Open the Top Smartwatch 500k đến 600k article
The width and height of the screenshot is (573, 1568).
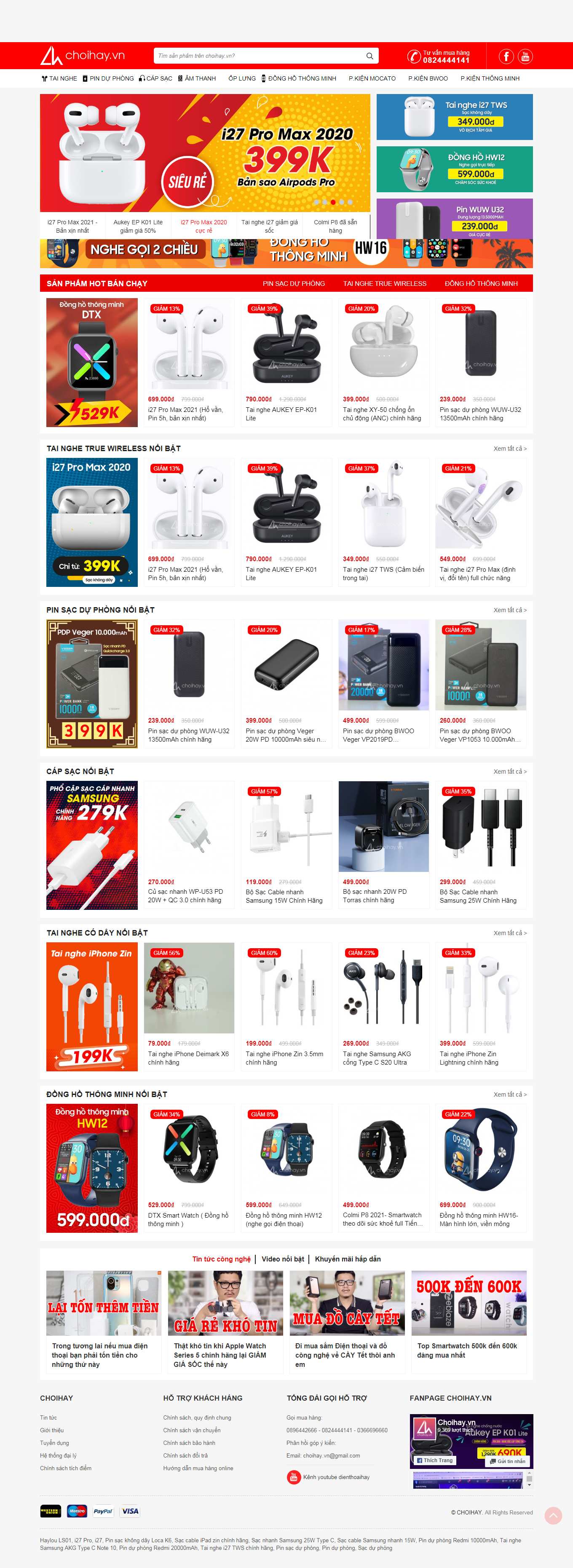click(469, 1320)
